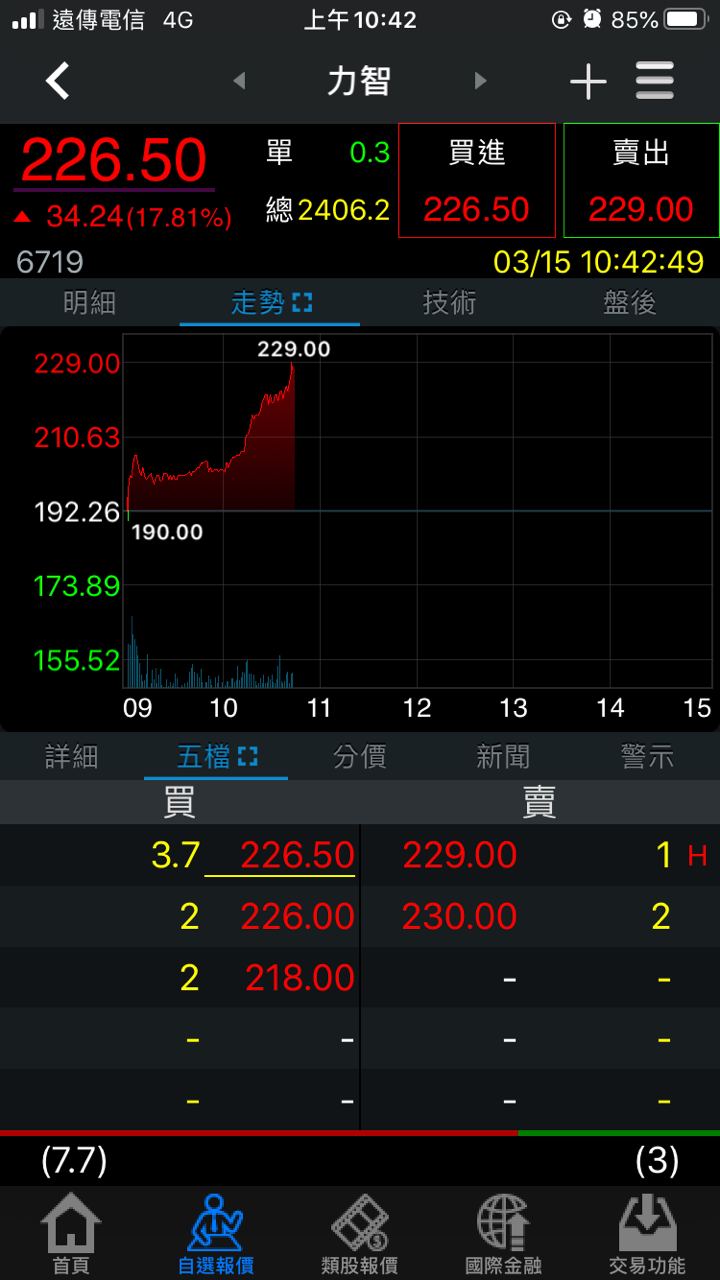Viewport: 720px width, 1280px height.
Task: Switch to the previous stock
Action: coord(239,81)
